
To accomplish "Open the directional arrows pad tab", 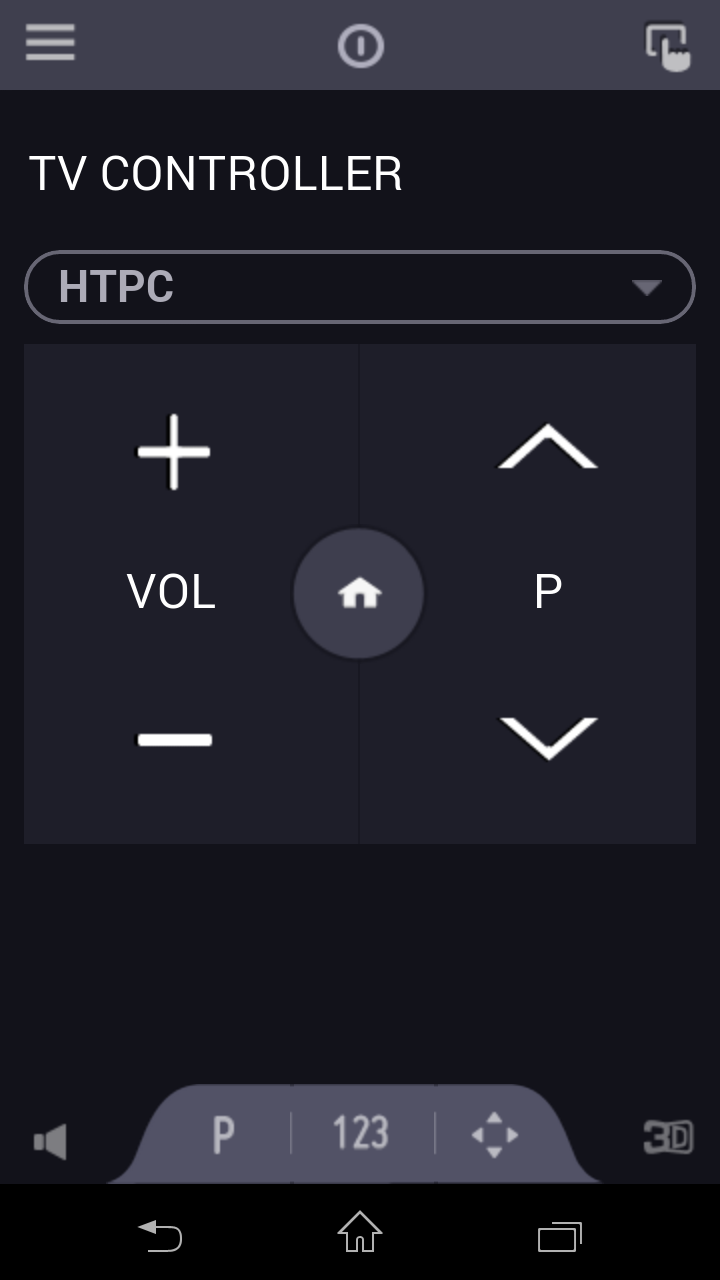I will tap(494, 1135).
